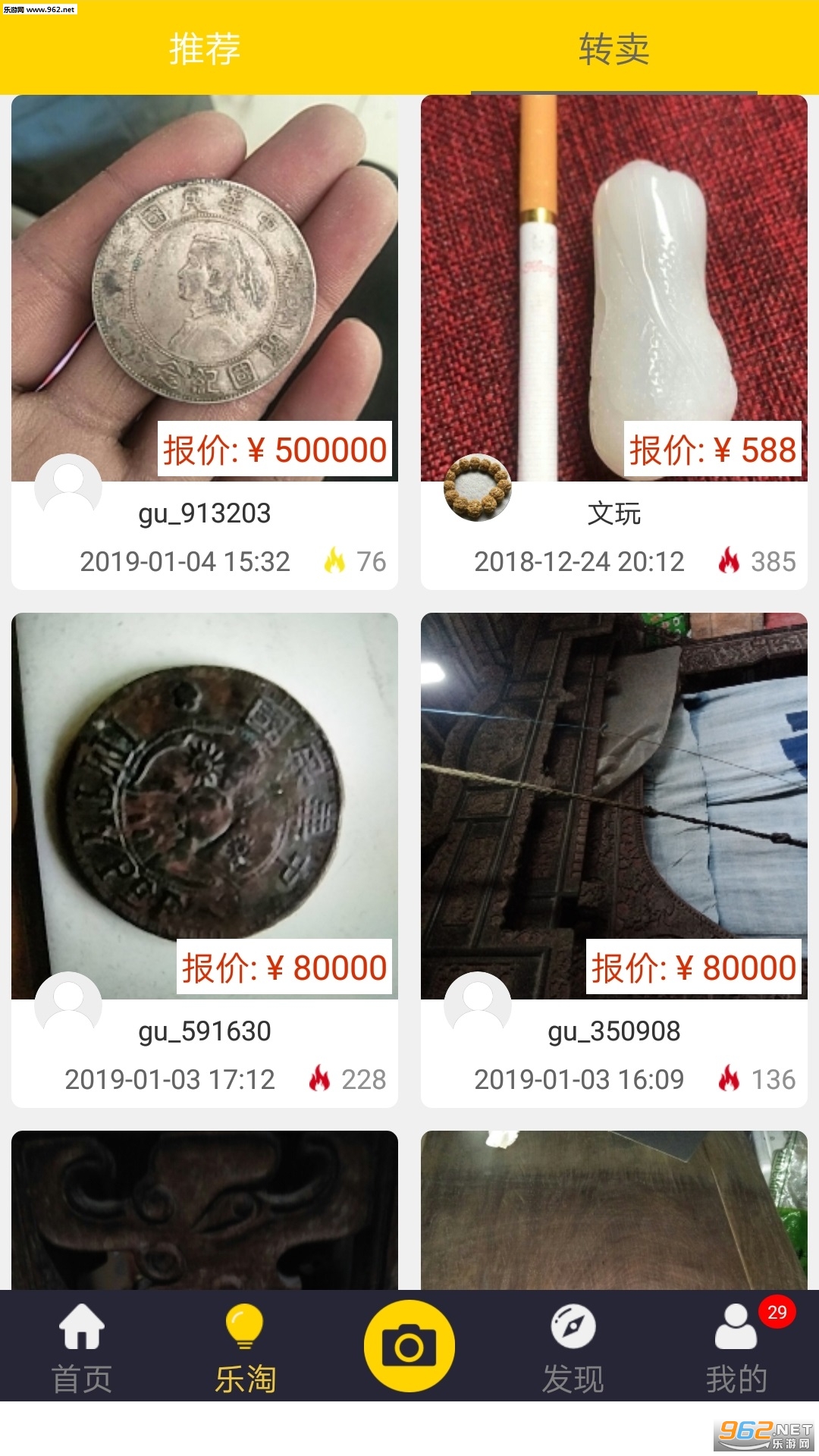Open the copper coin listing by gu_591630
This screenshot has height=1456, width=819.
(x=205, y=805)
